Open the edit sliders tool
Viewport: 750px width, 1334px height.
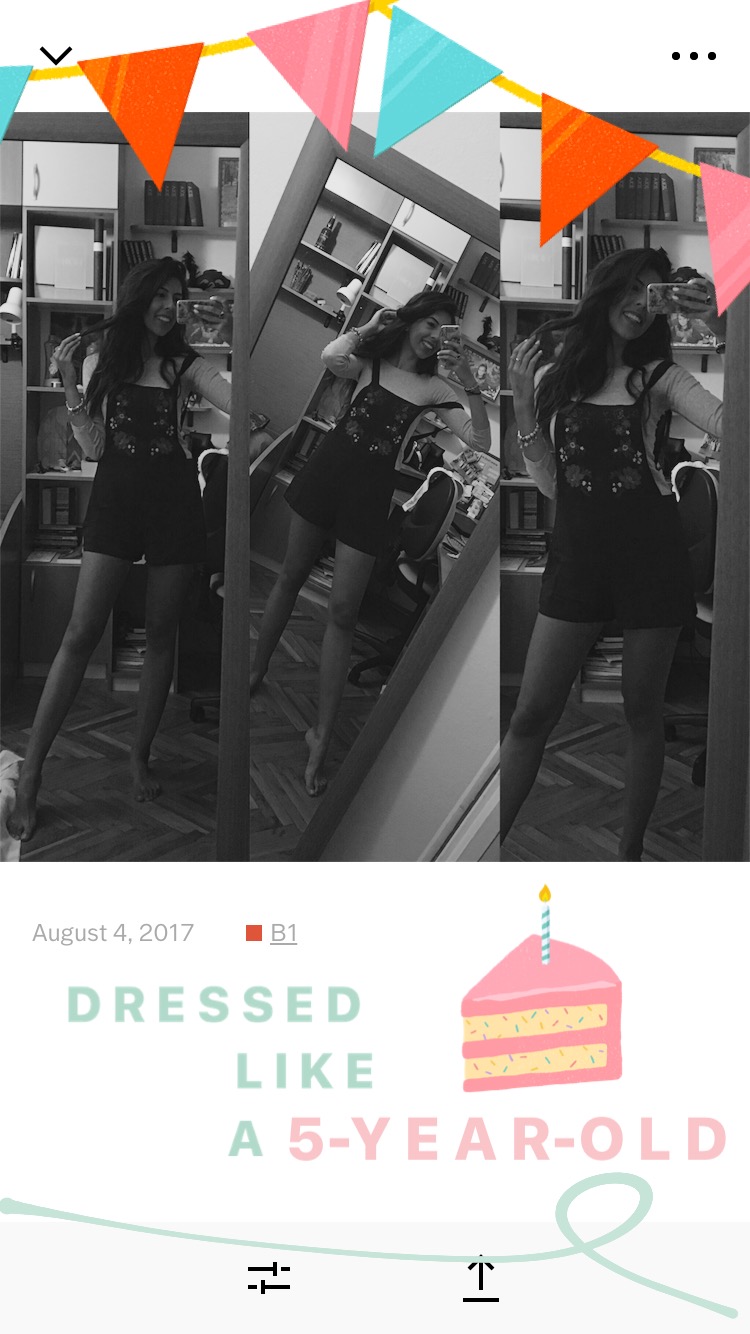click(269, 1277)
